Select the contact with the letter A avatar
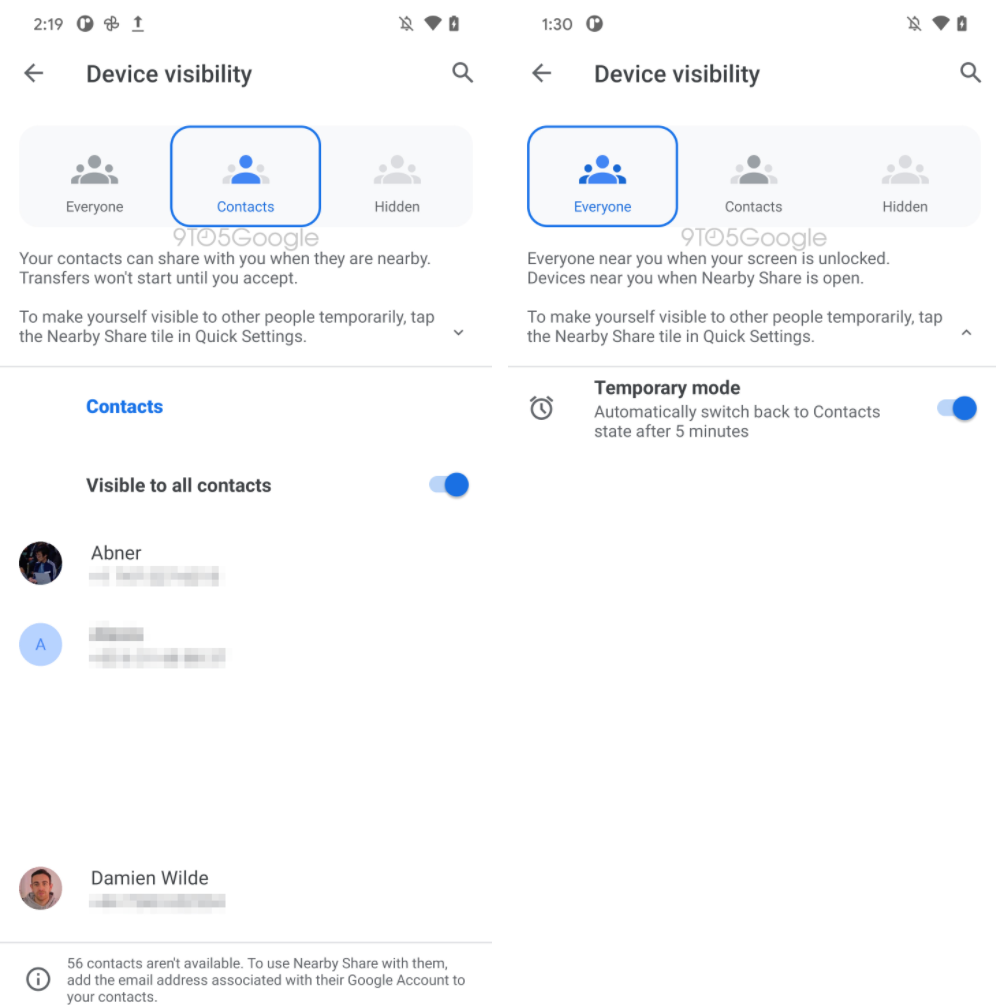This screenshot has height=1005, width=996. click(246, 645)
